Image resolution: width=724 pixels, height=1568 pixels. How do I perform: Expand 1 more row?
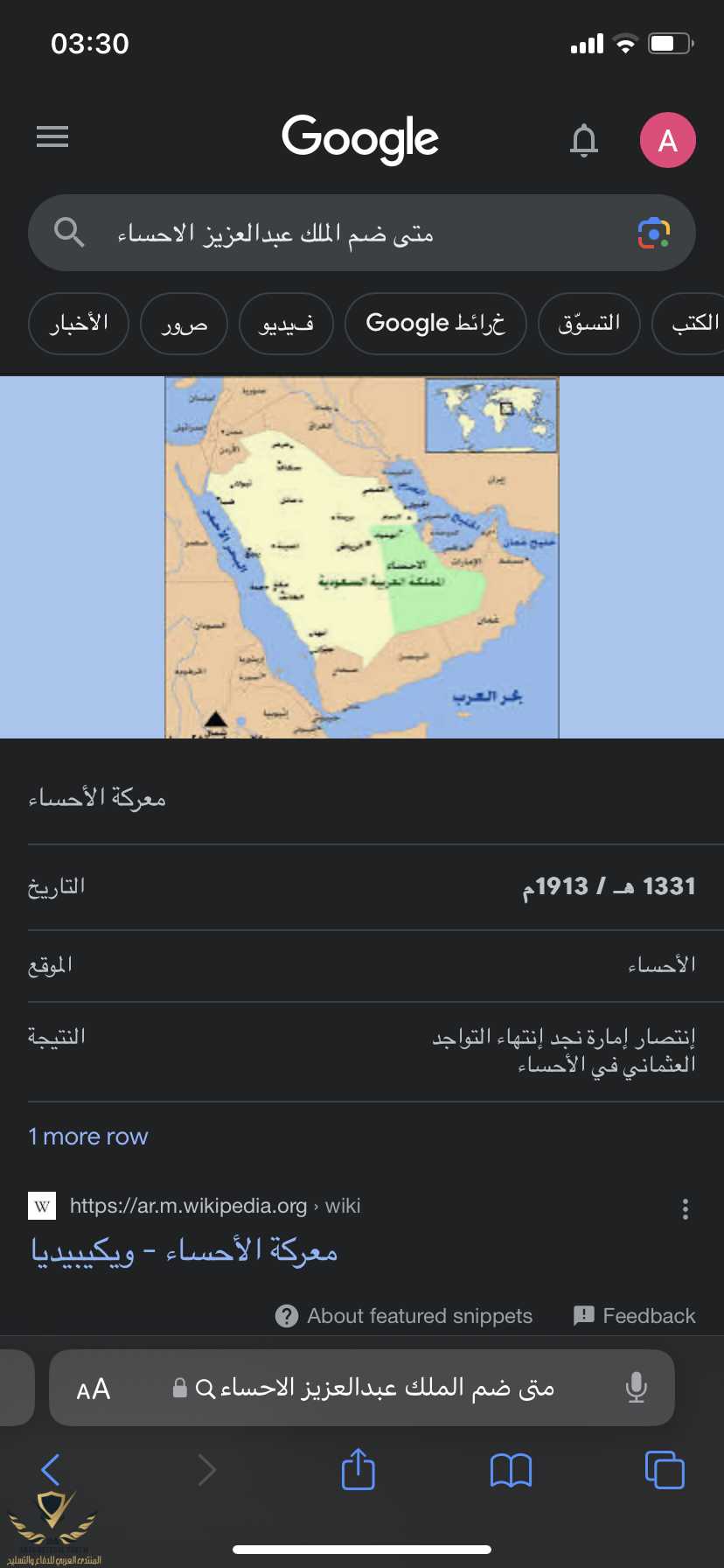click(88, 1137)
